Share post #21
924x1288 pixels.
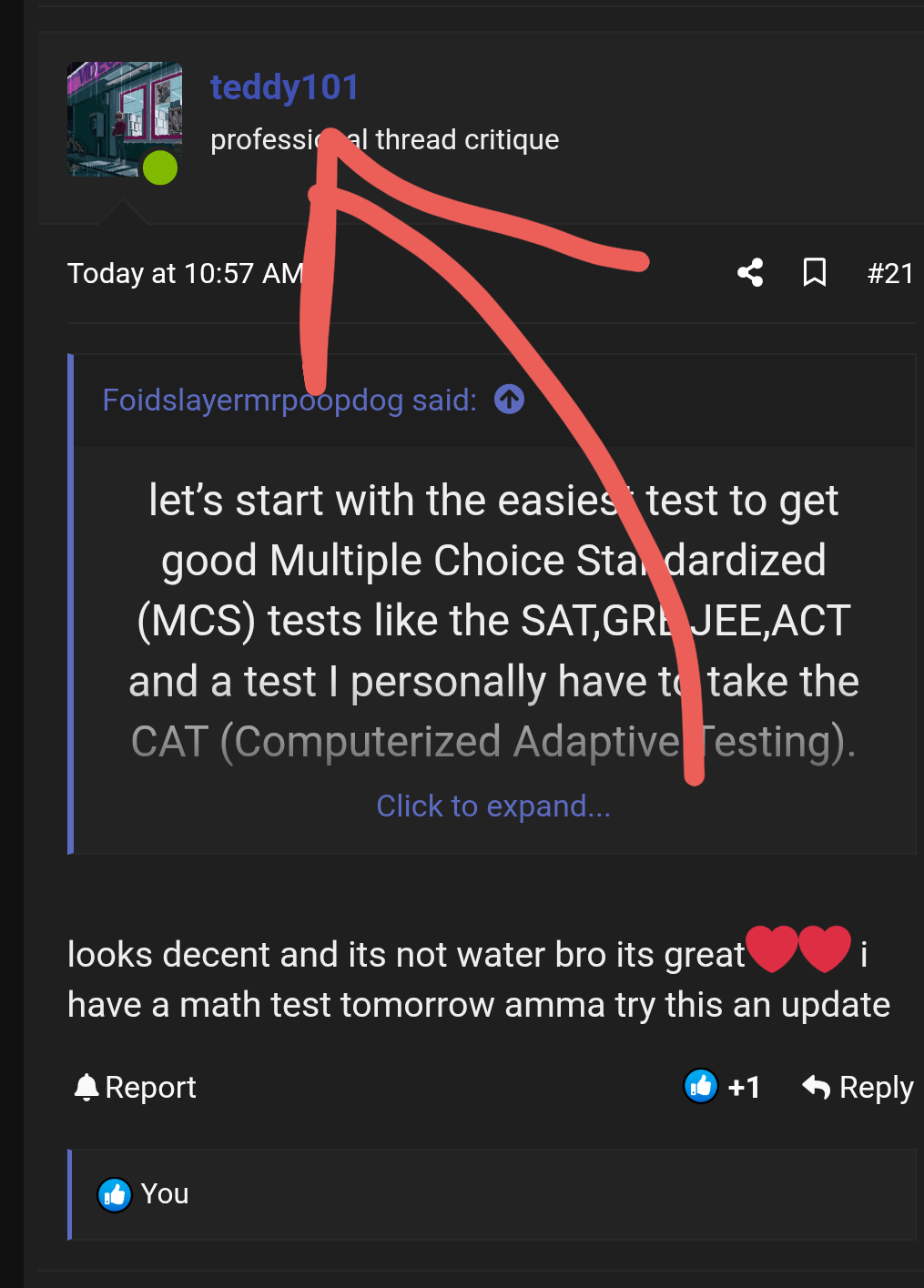tap(750, 272)
